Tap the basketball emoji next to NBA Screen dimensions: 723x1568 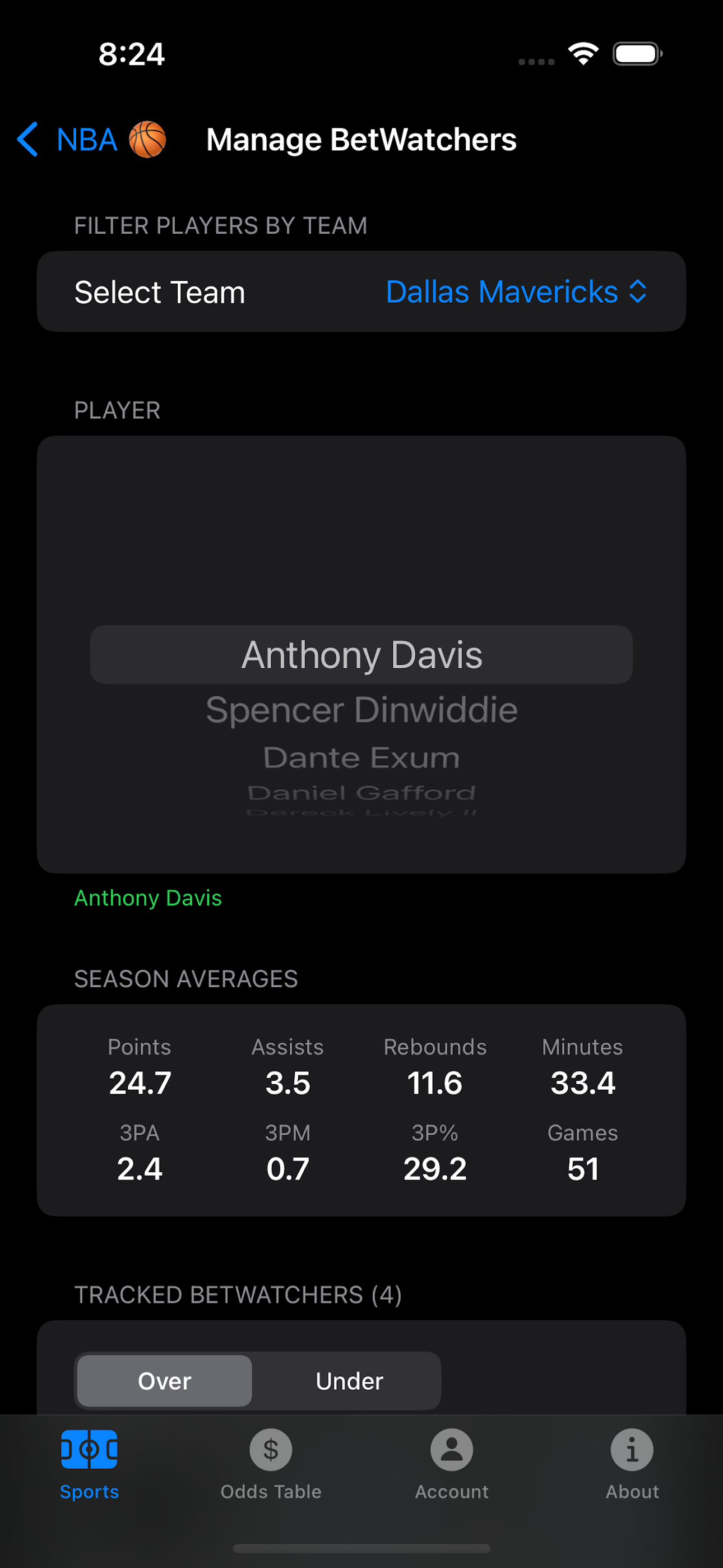click(x=148, y=140)
